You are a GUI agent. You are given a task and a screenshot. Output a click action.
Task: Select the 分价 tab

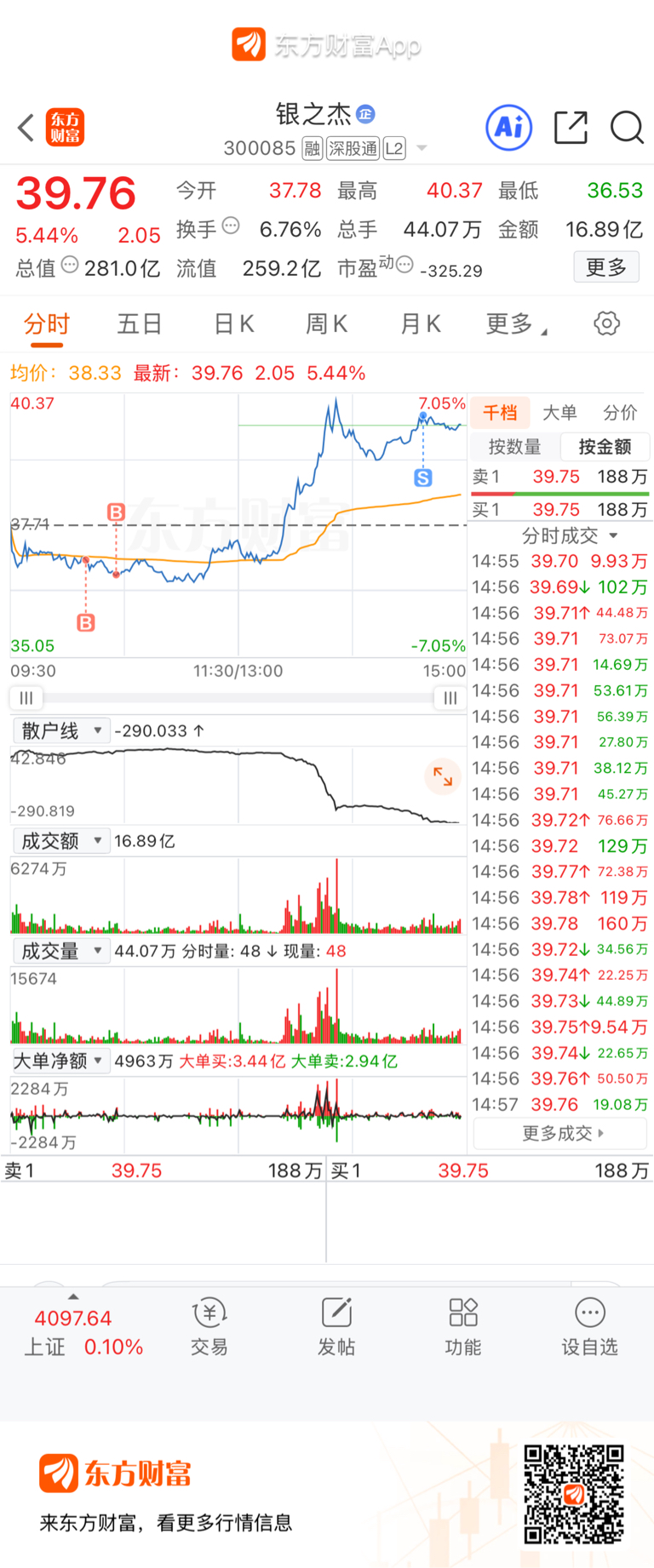(620, 413)
